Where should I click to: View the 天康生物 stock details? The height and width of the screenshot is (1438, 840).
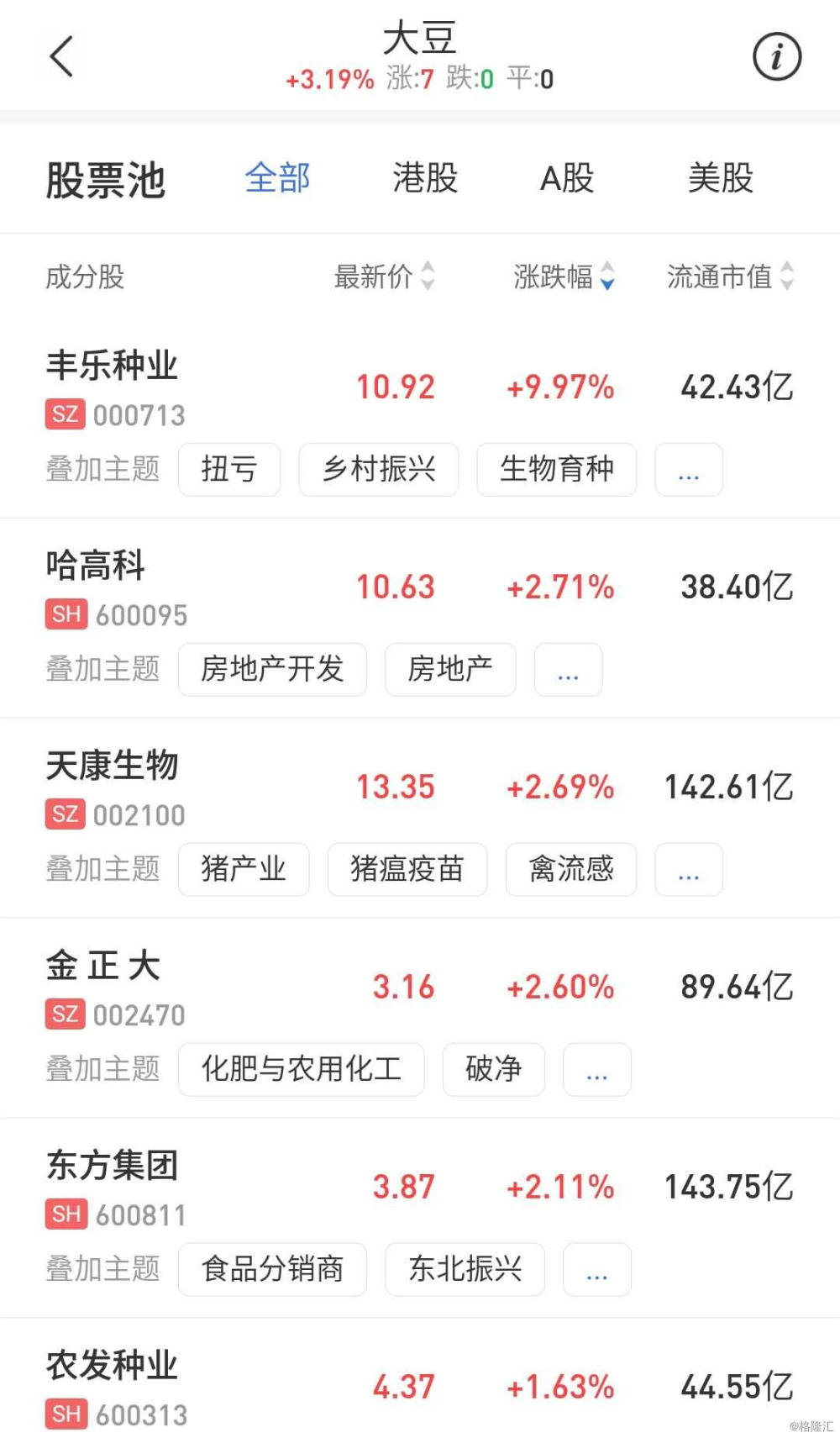point(420,788)
